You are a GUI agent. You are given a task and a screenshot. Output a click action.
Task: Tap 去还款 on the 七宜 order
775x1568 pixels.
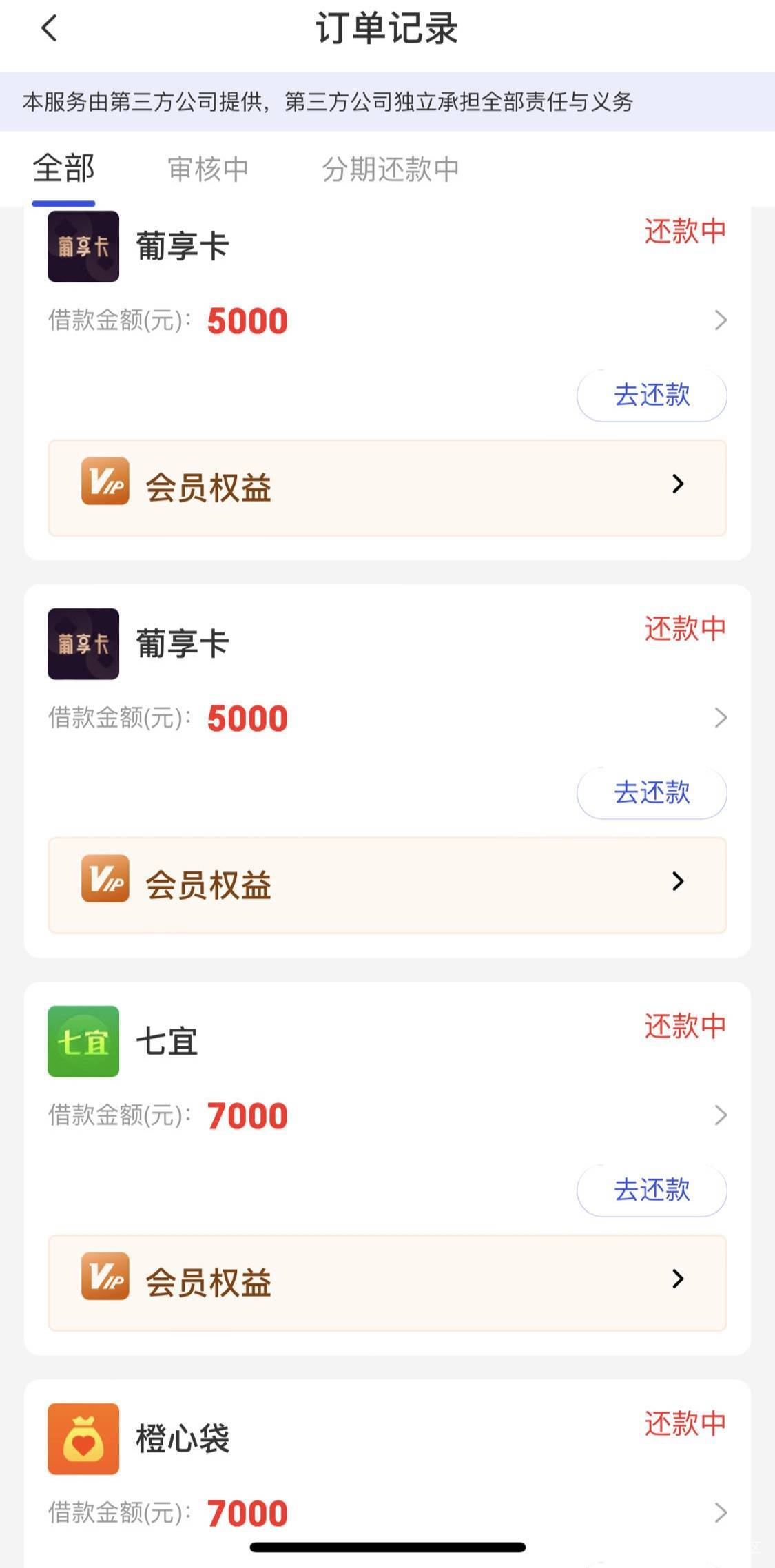point(652,1190)
